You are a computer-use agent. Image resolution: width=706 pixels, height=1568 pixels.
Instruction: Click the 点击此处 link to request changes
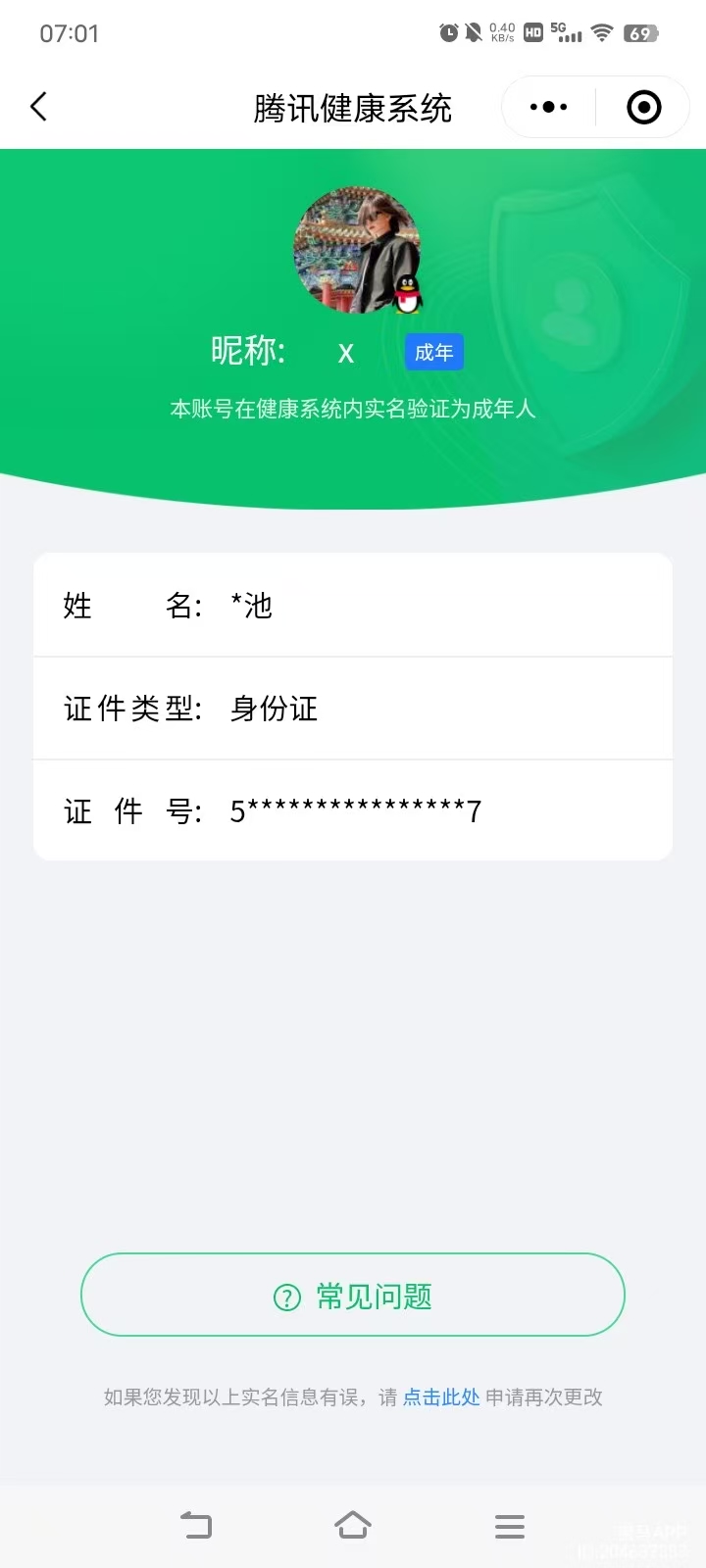click(439, 1397)
